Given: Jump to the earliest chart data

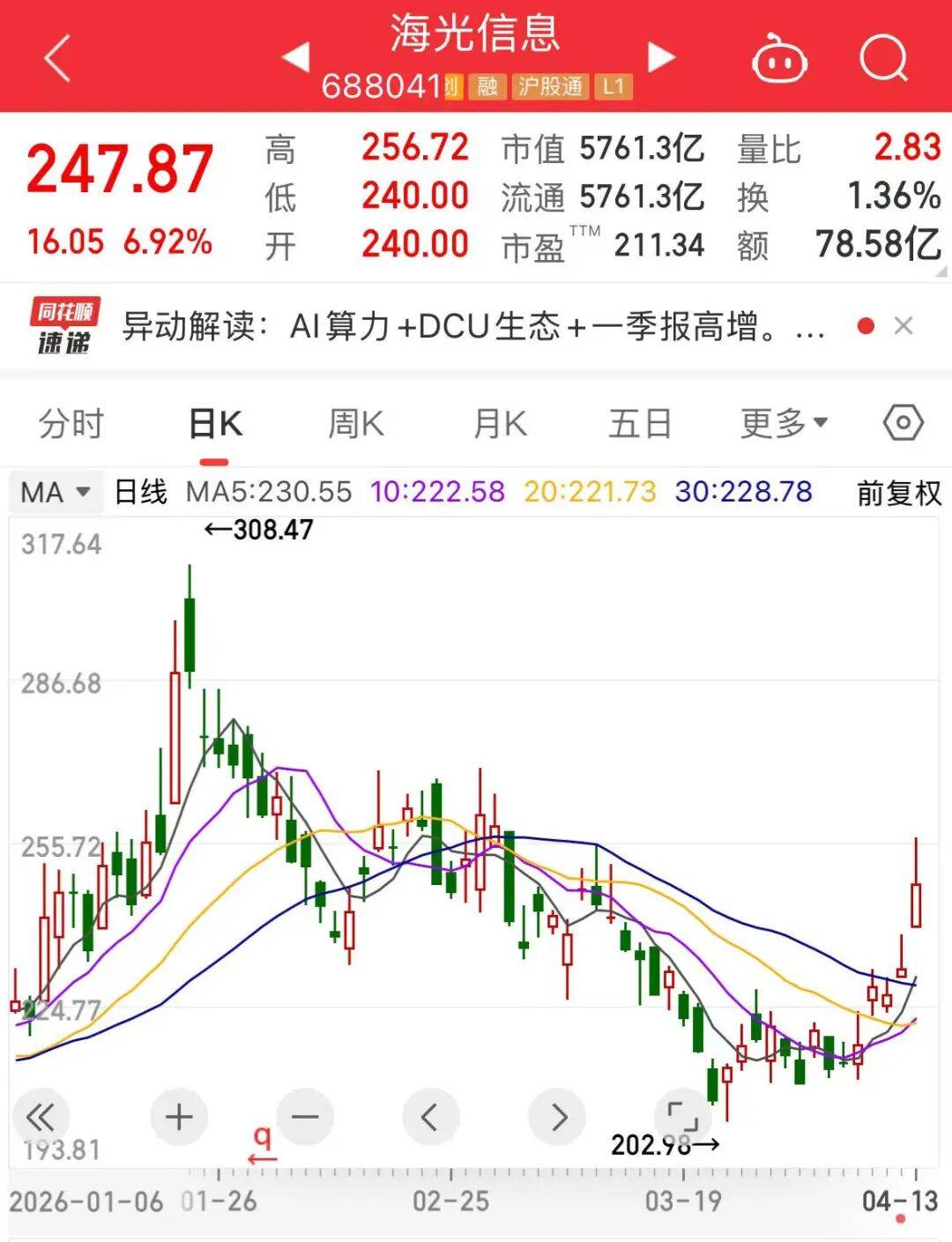Looking at the screenshot, I should [x=41, y=1117].
